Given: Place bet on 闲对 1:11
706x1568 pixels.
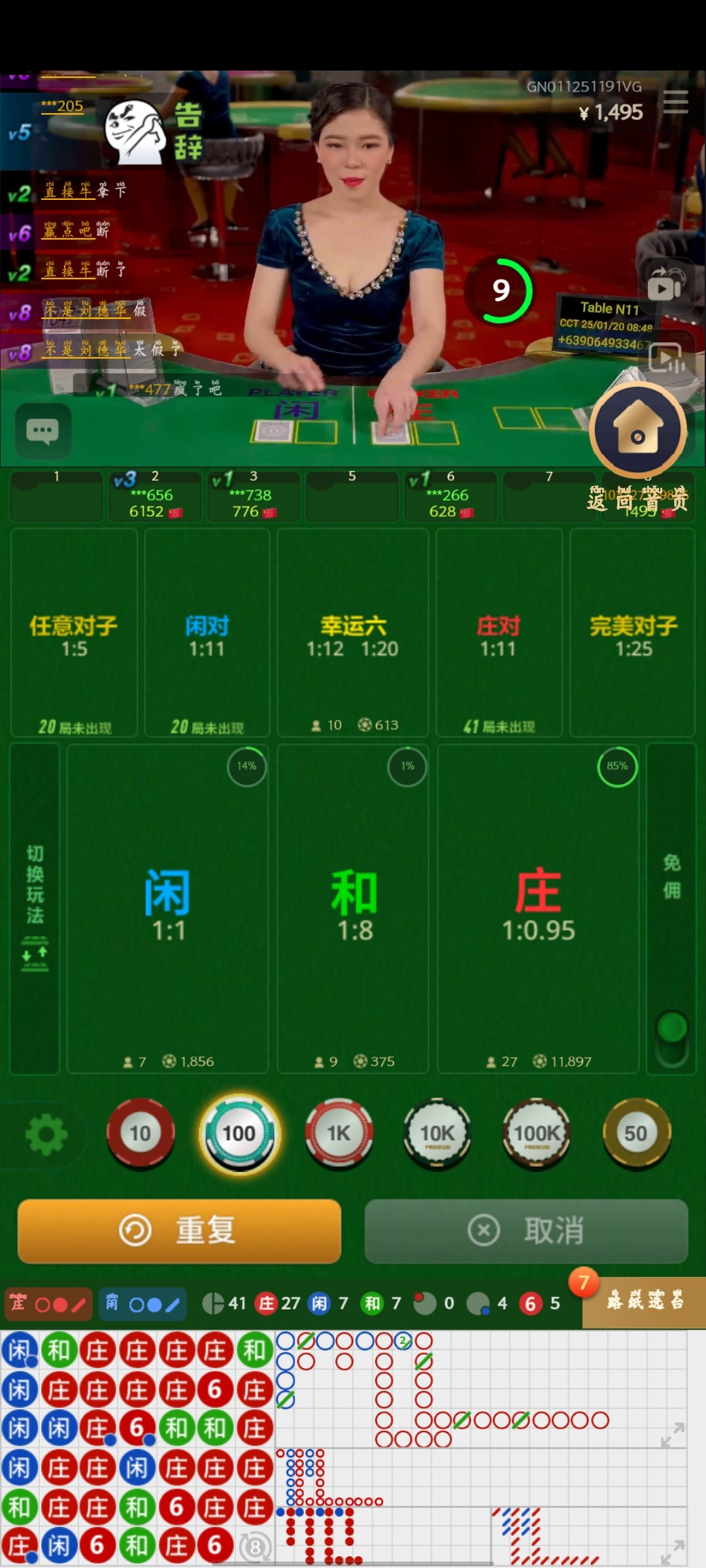Looking at the screenshot, I should pyautogui.click(x=207, y=634).
